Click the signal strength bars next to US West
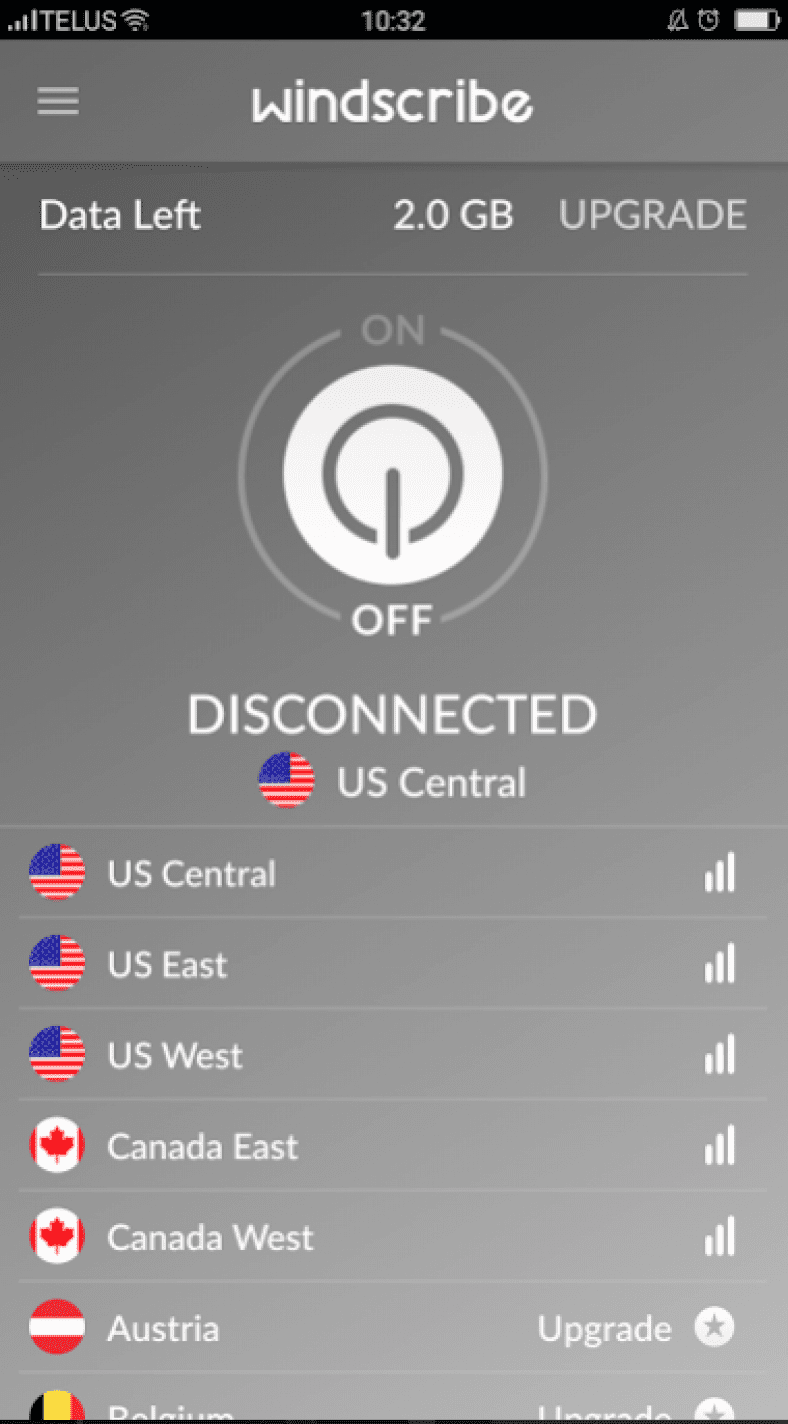Image resolution: width=788 pixels, height=1424 pixels. point(720,1054)
